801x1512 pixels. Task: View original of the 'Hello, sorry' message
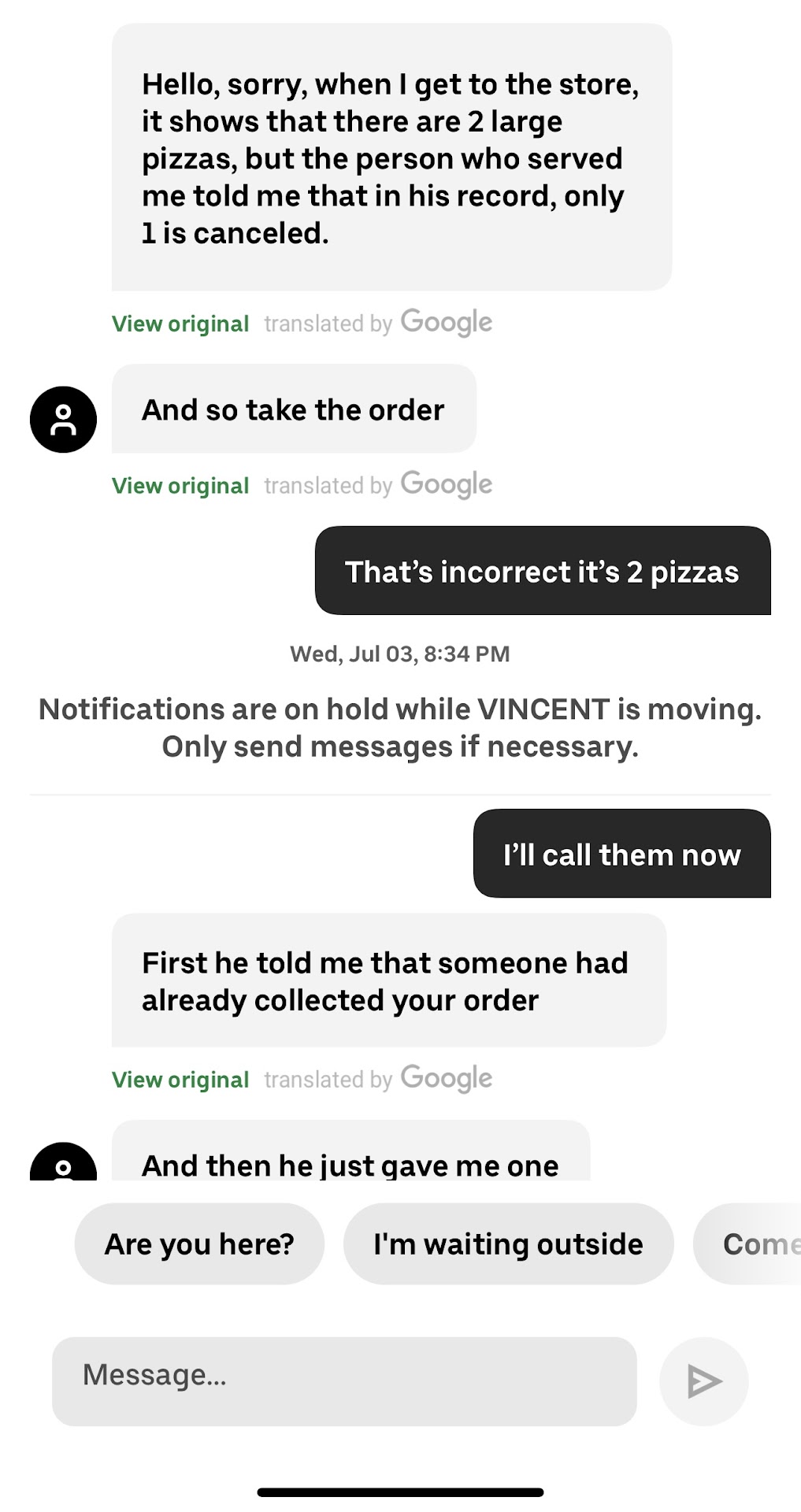(180, 324)
